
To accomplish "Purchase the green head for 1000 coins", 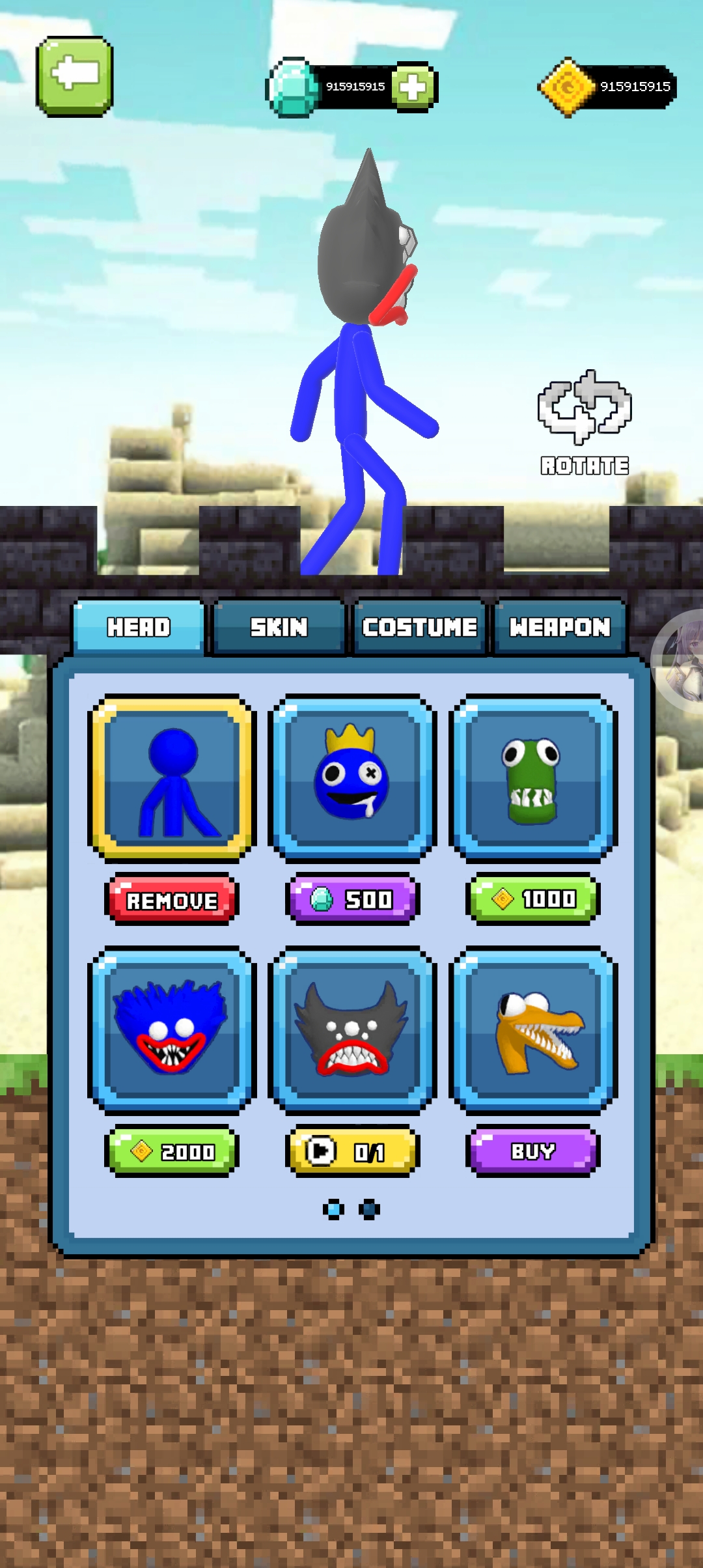I will pos(533,899).
